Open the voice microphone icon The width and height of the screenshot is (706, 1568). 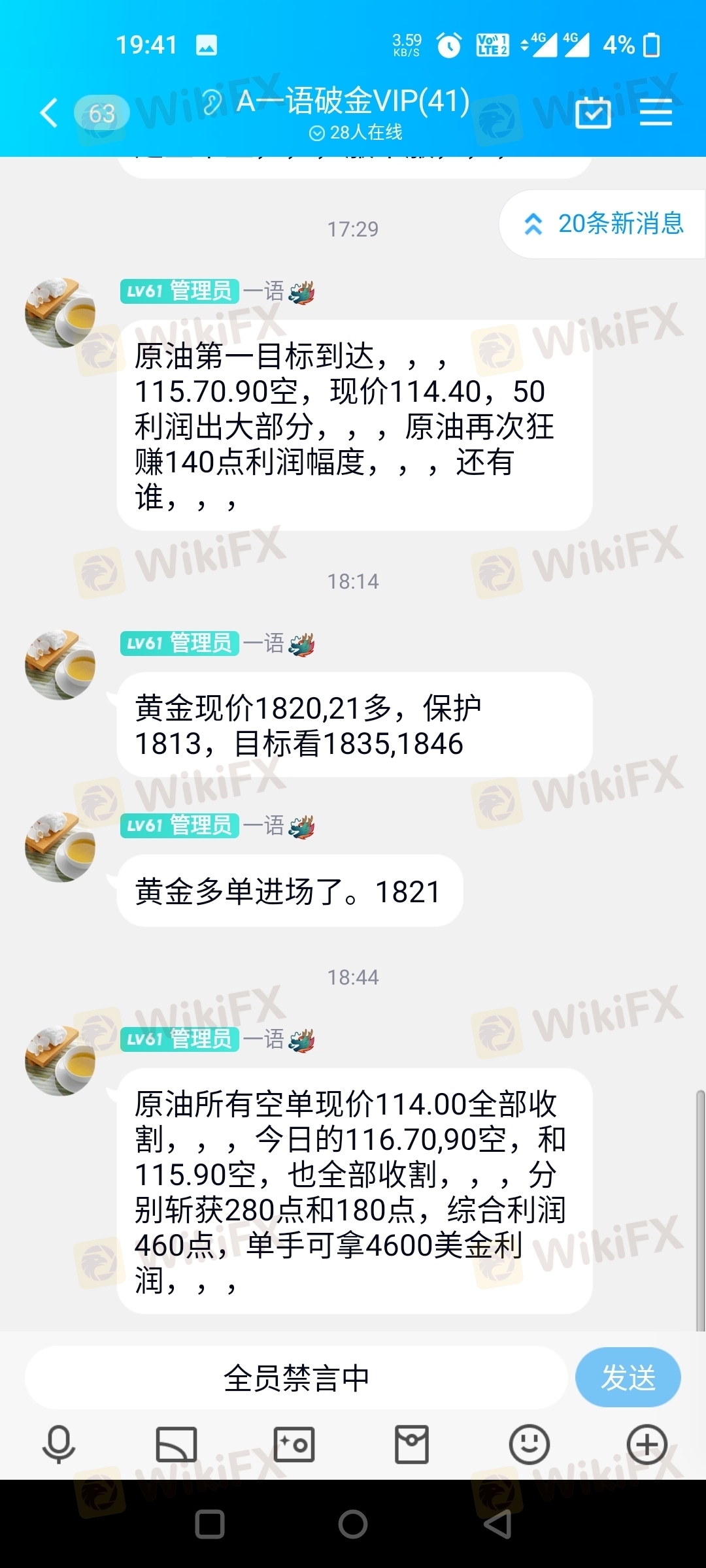point(59,1444)
